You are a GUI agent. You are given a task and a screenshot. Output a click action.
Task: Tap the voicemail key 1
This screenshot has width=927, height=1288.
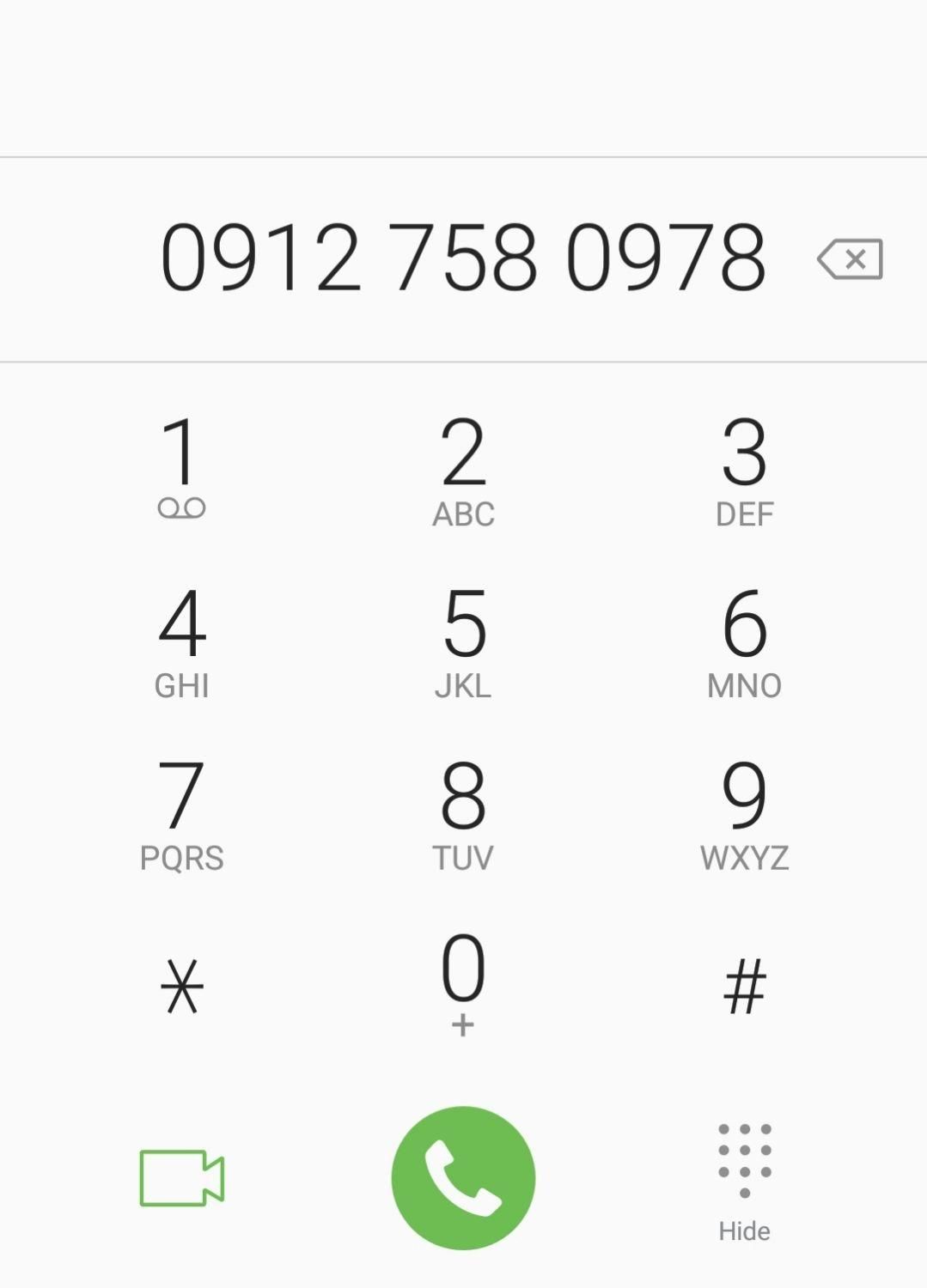click(181, 468)
